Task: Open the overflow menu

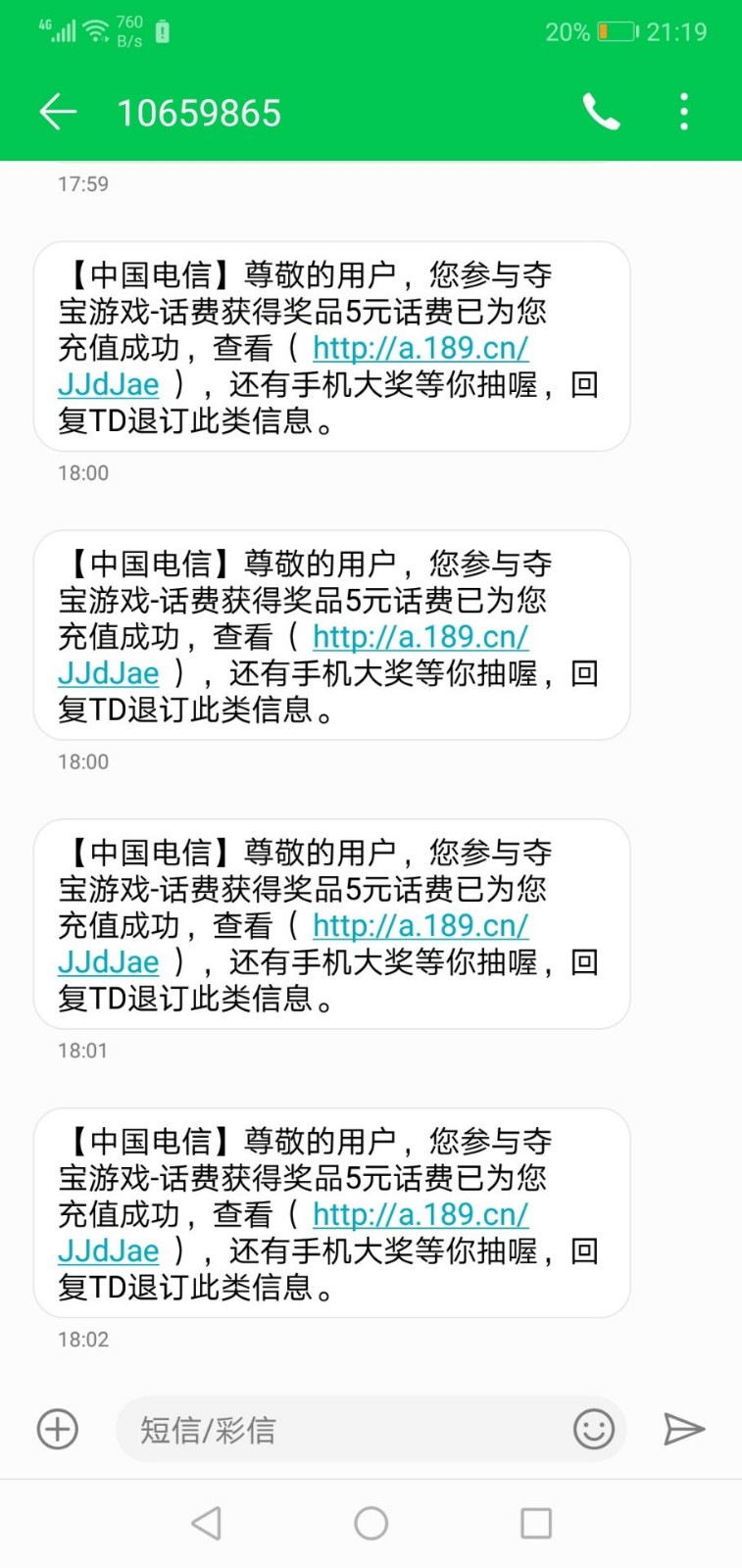Action: [684, 113]
